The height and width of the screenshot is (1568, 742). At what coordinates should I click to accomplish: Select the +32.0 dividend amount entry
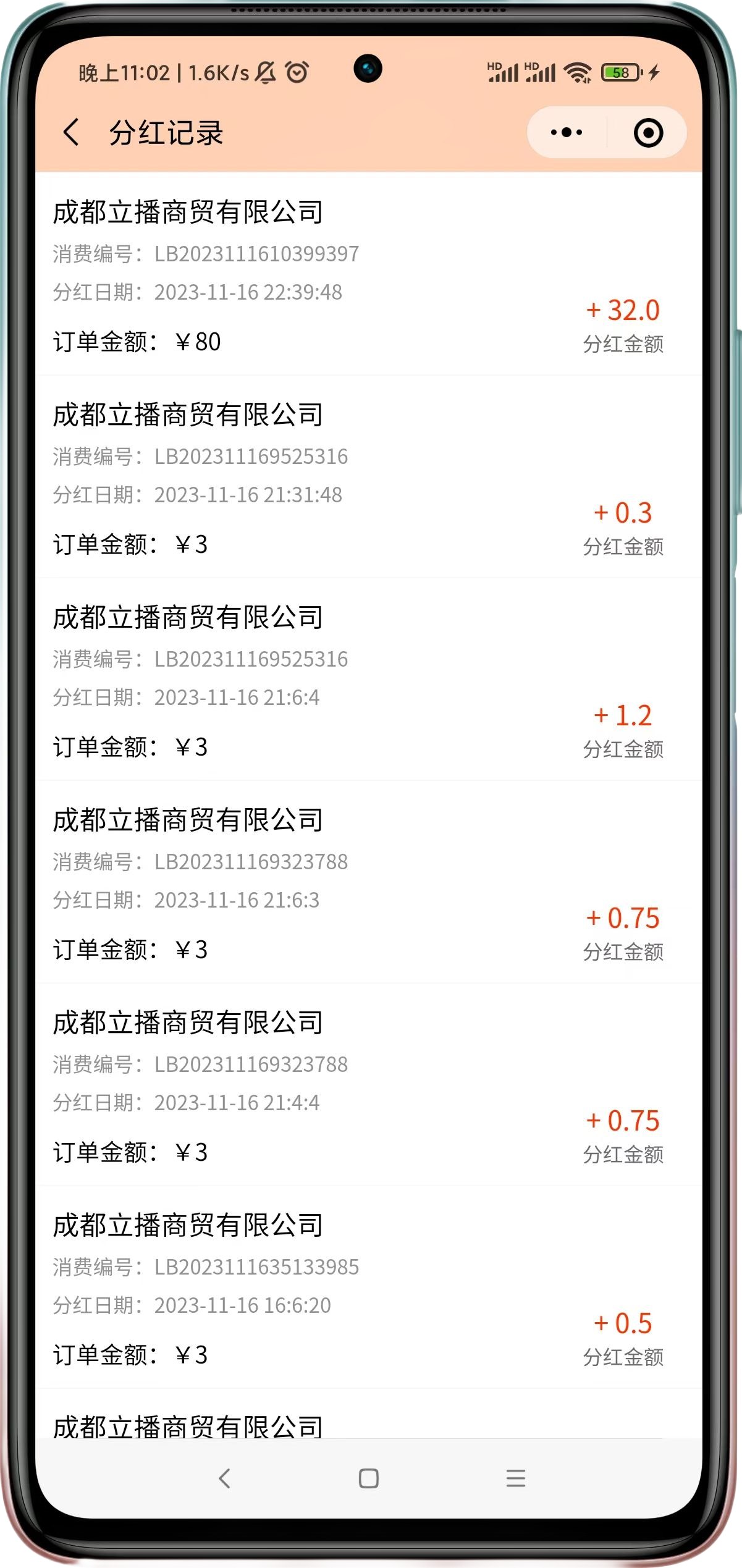(x=623, y=311)
